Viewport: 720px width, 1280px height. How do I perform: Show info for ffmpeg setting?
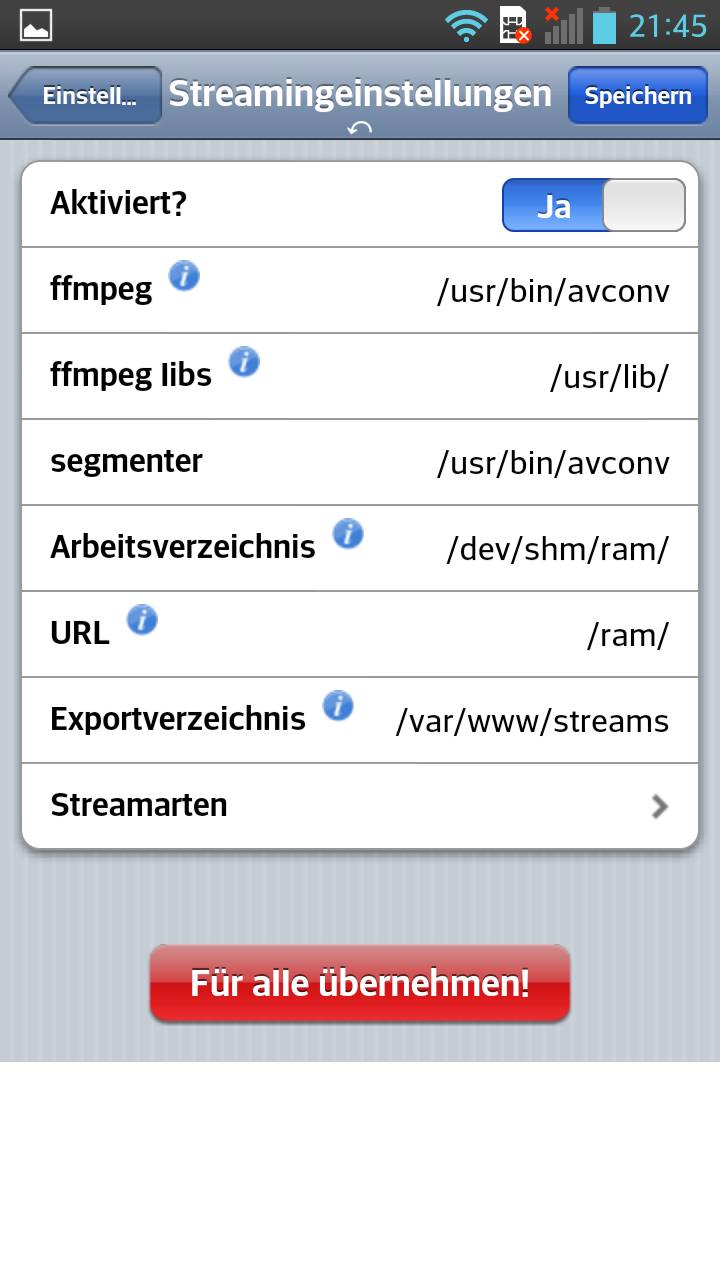(x=184, y=275)
